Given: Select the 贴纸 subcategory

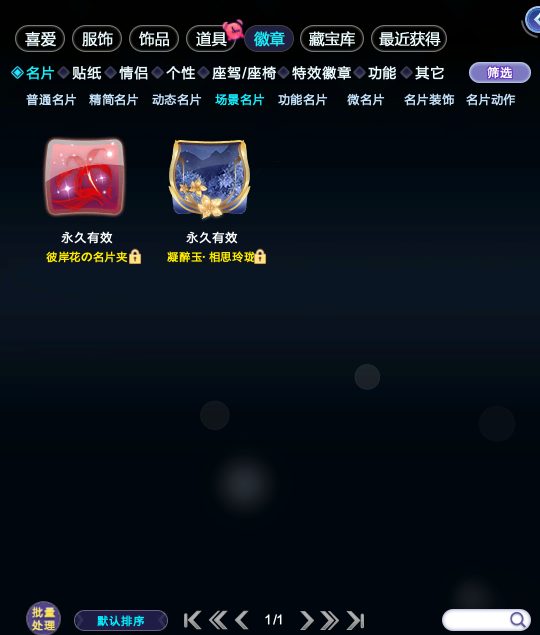Looking at the screenshot, I should click(86, 73).
